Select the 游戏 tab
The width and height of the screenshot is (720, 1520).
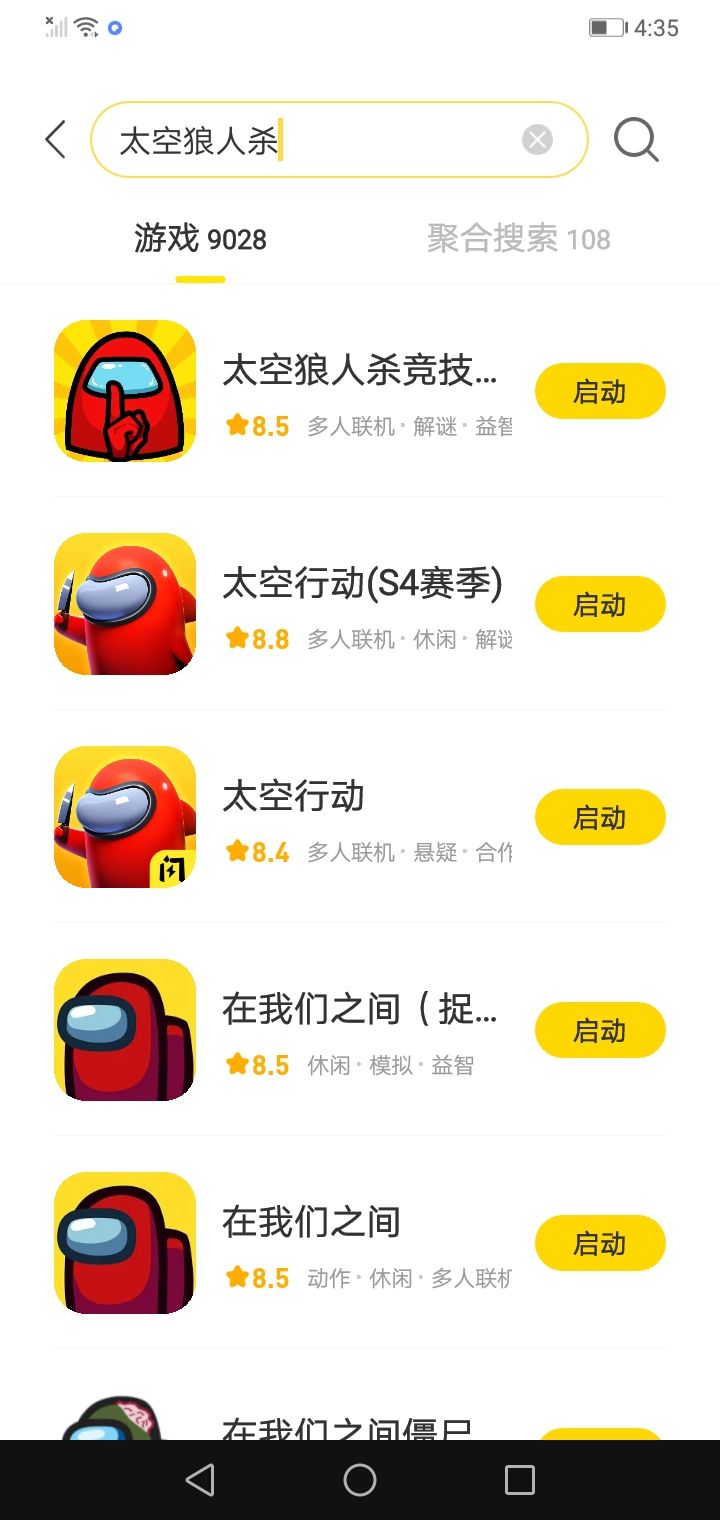pos(200,239)
